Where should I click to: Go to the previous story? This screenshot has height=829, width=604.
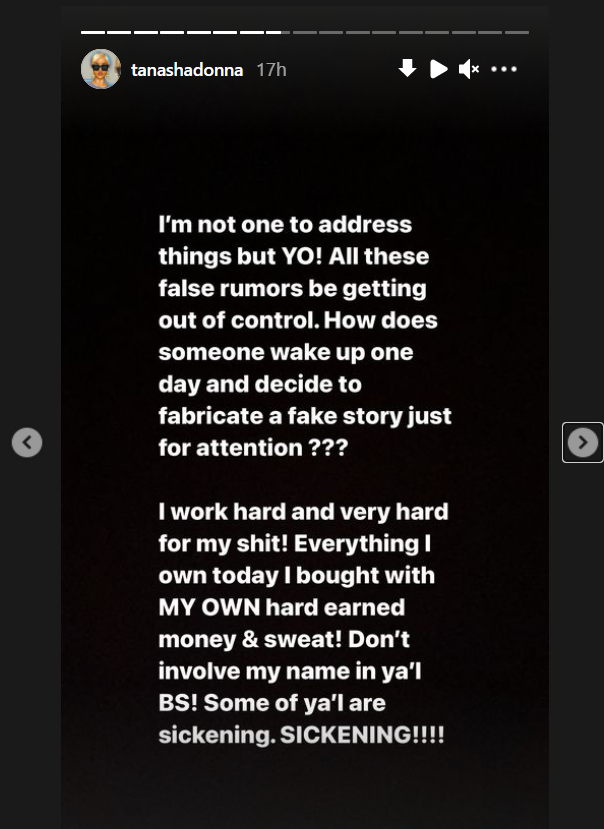(27, 442)
